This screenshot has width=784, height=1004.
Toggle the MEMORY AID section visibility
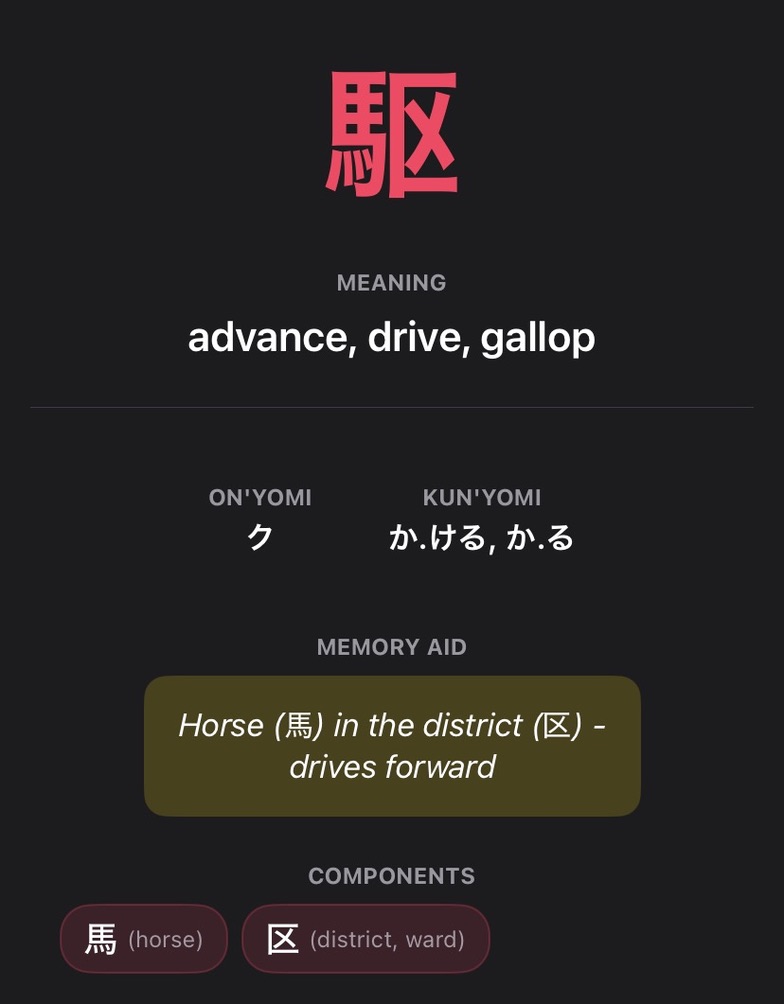(391, 647)
